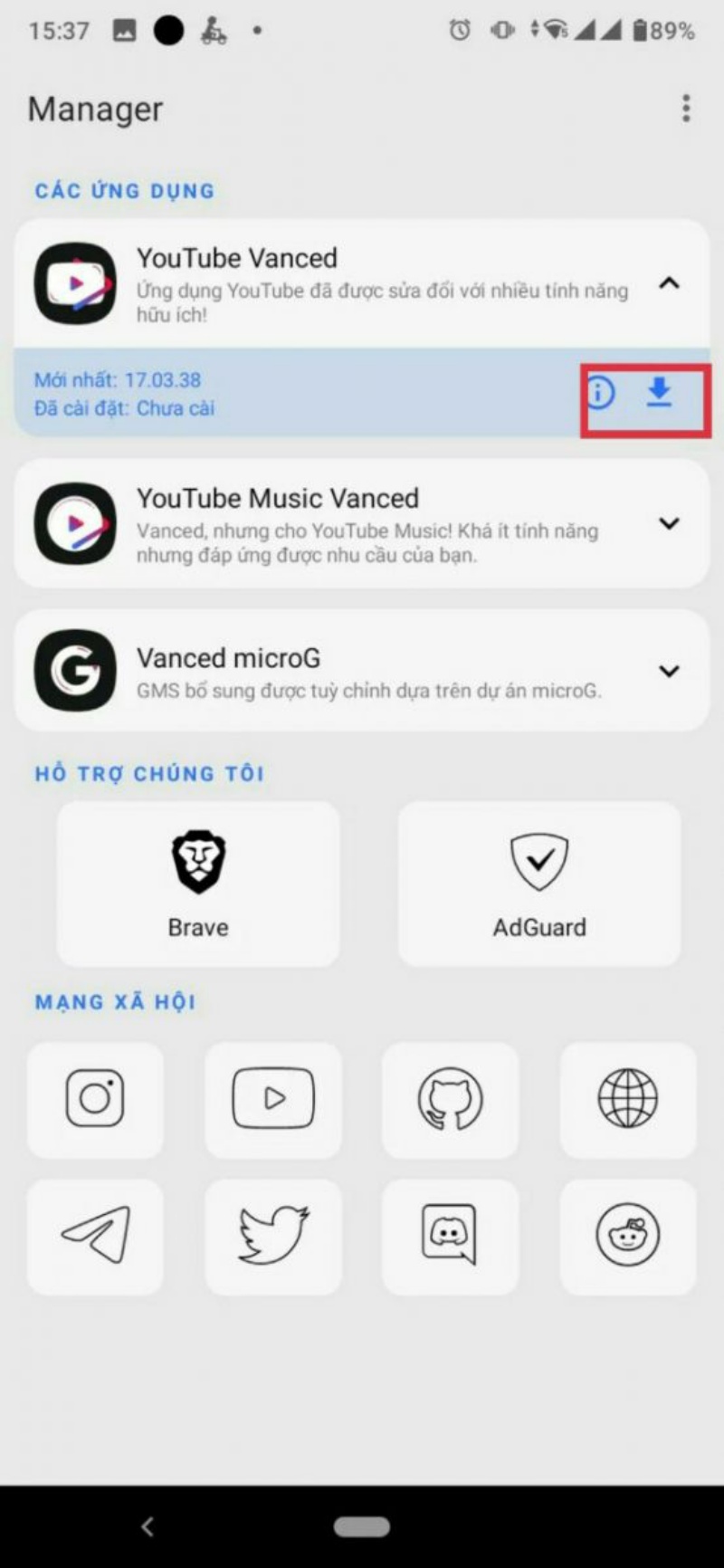Open the Twitter link
724x1568 pixels.
[x=273, y=1235]
